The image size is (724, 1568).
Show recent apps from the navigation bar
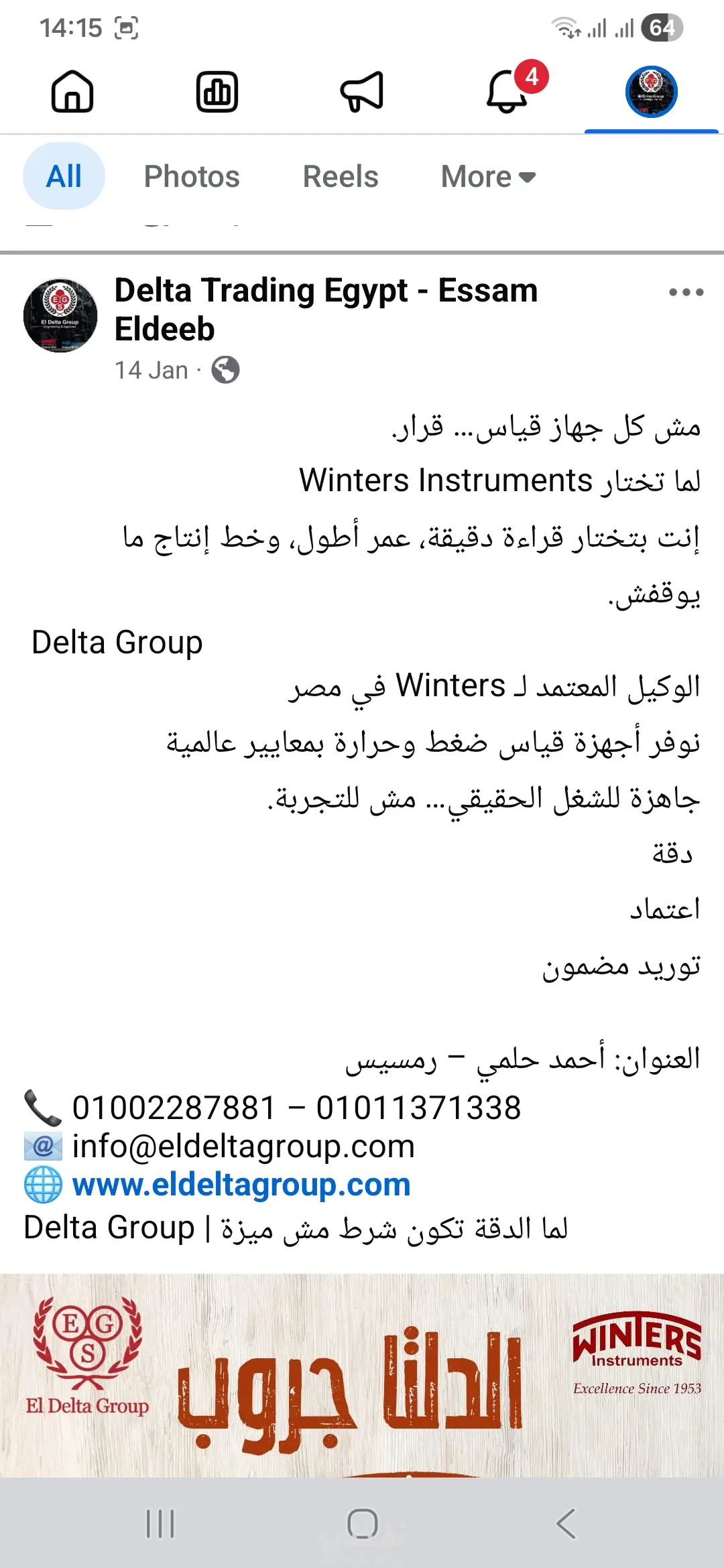(160, 1524)
